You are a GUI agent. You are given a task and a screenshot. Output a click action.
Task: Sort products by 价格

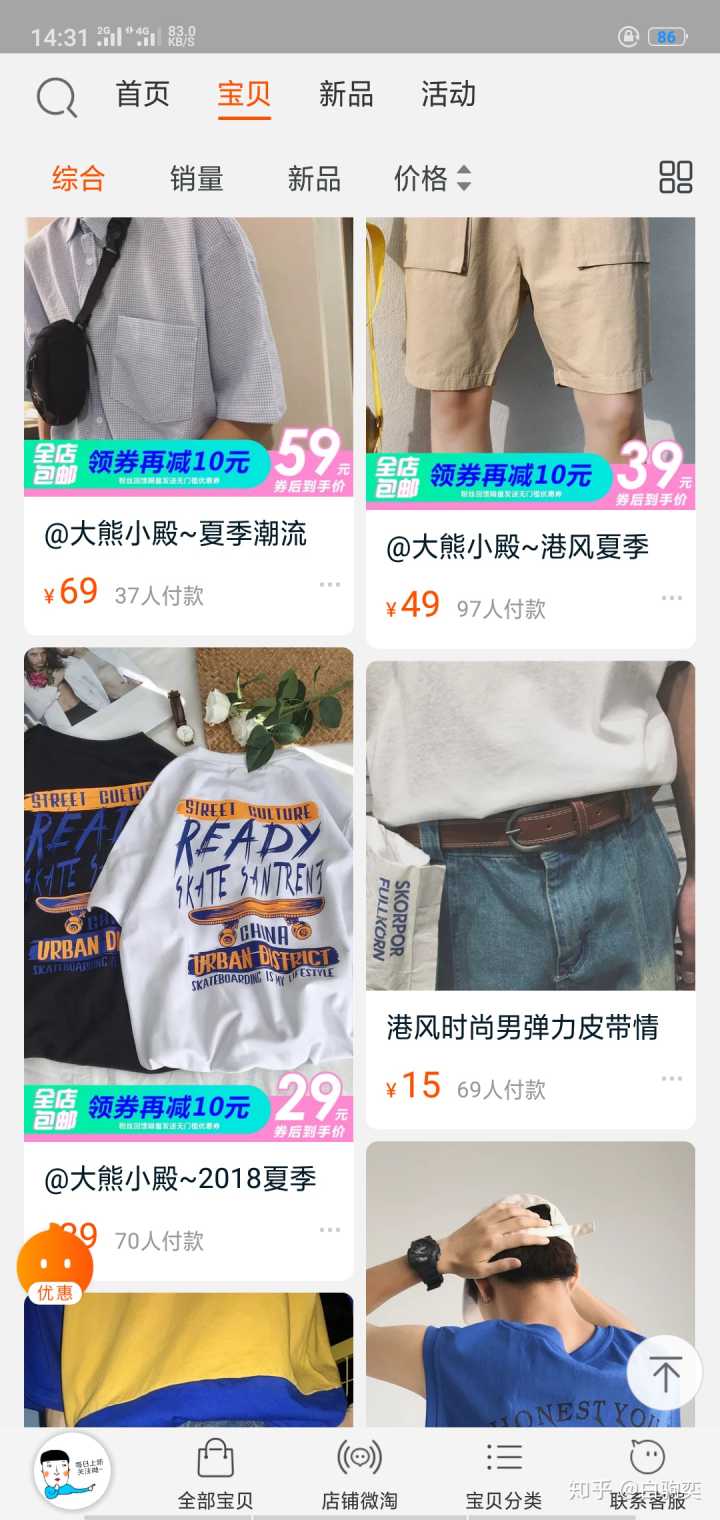432,179
